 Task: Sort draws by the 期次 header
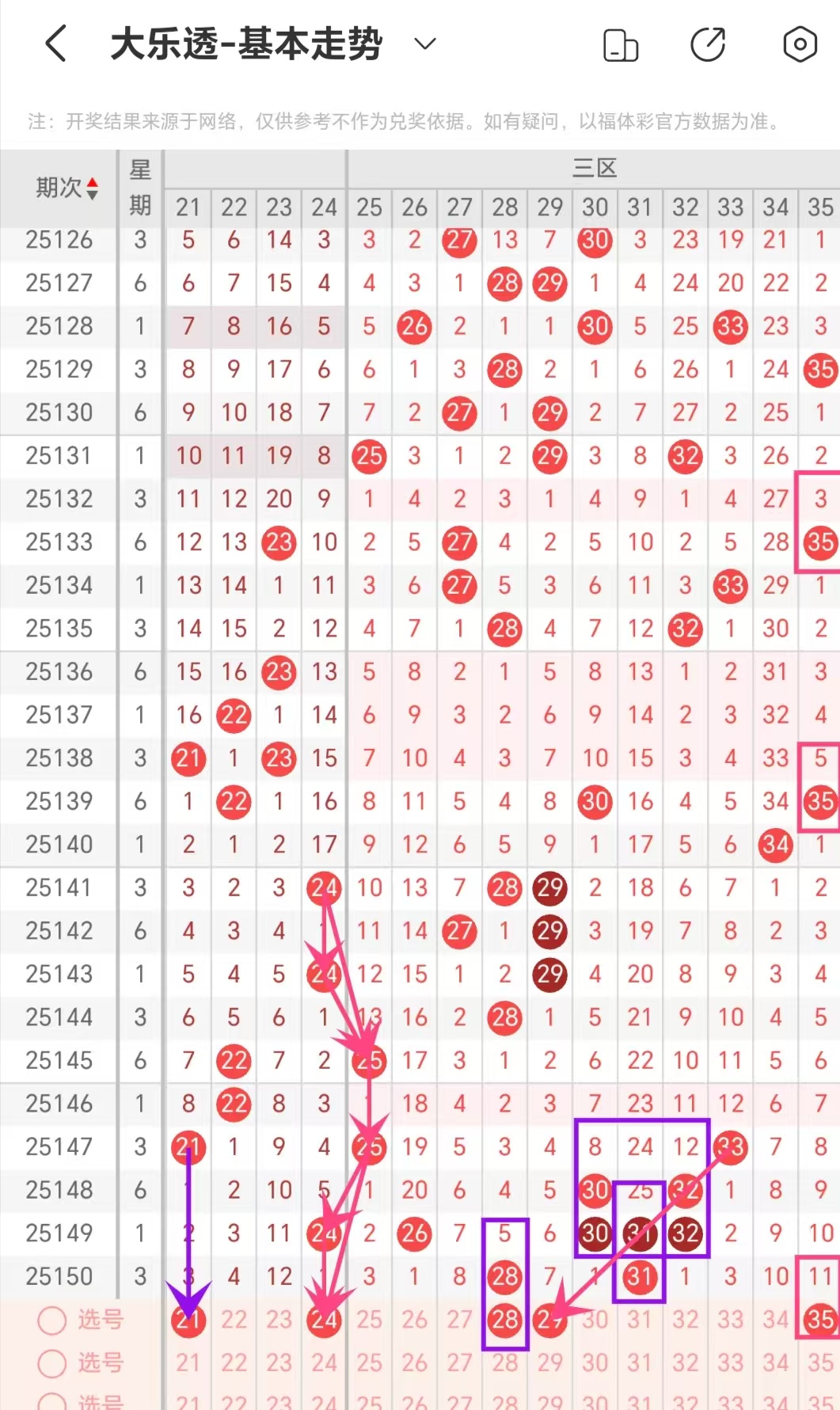(67, 188)
